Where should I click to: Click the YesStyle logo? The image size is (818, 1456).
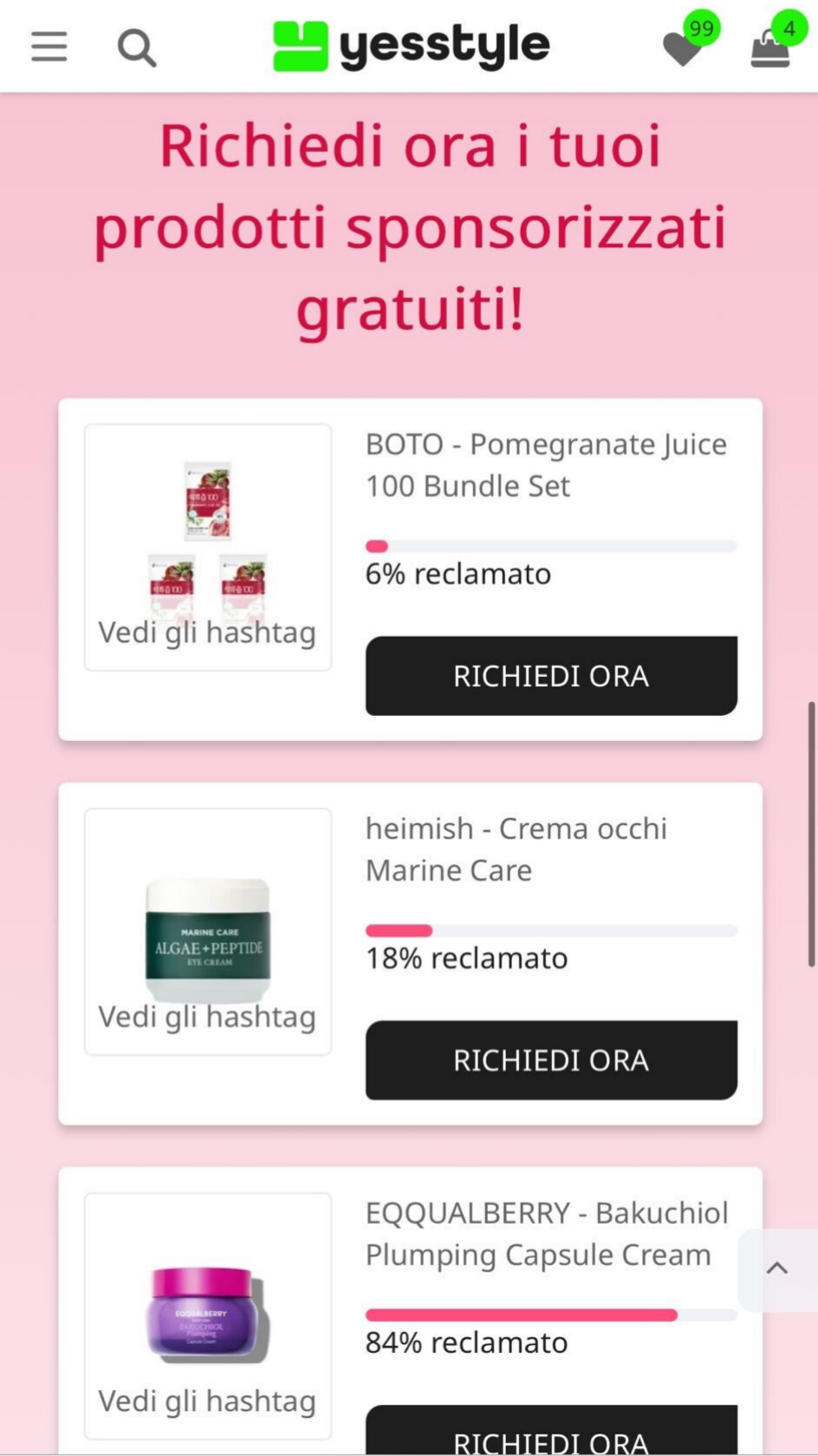click(x=410, y=45)
